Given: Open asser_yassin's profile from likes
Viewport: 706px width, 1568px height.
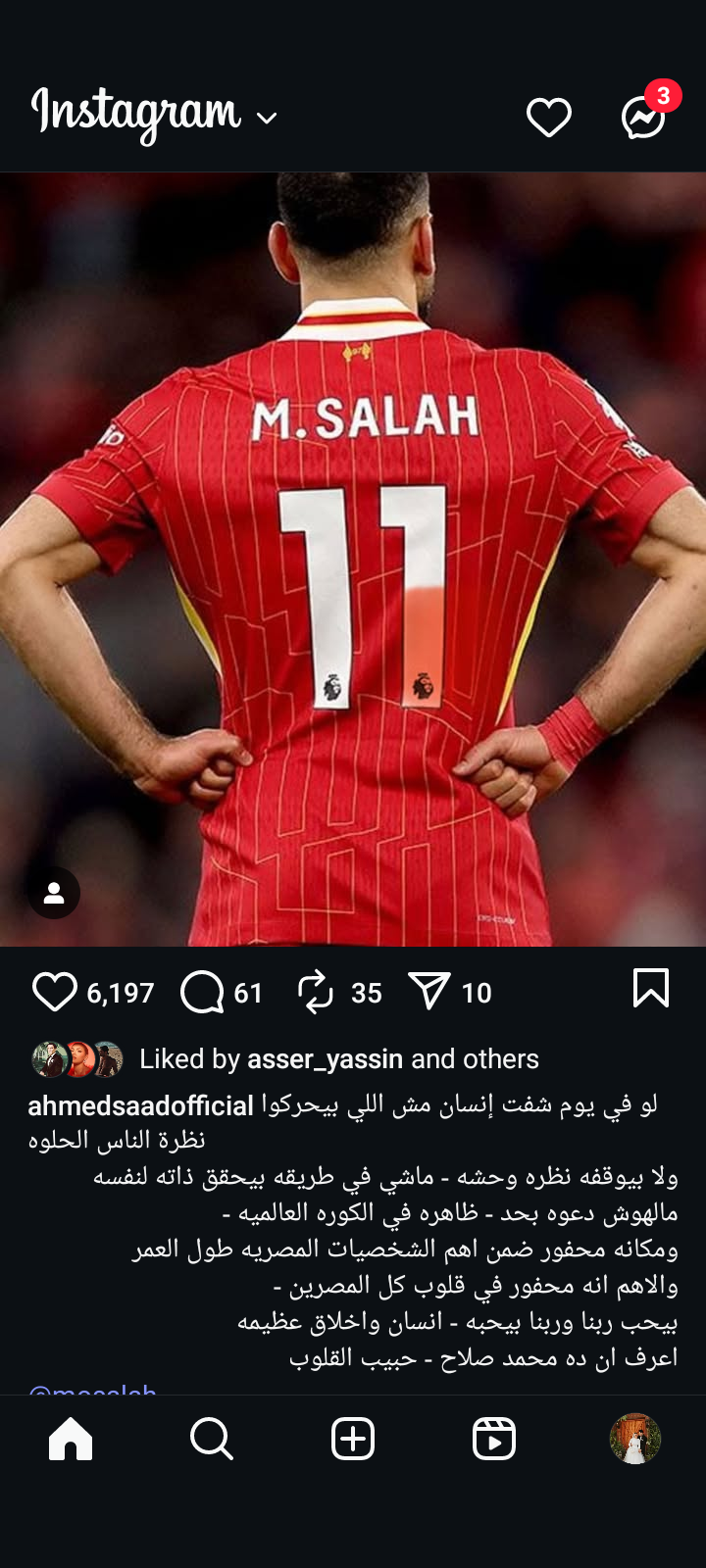Looking at the screenshot, I should pos(325,1059).
